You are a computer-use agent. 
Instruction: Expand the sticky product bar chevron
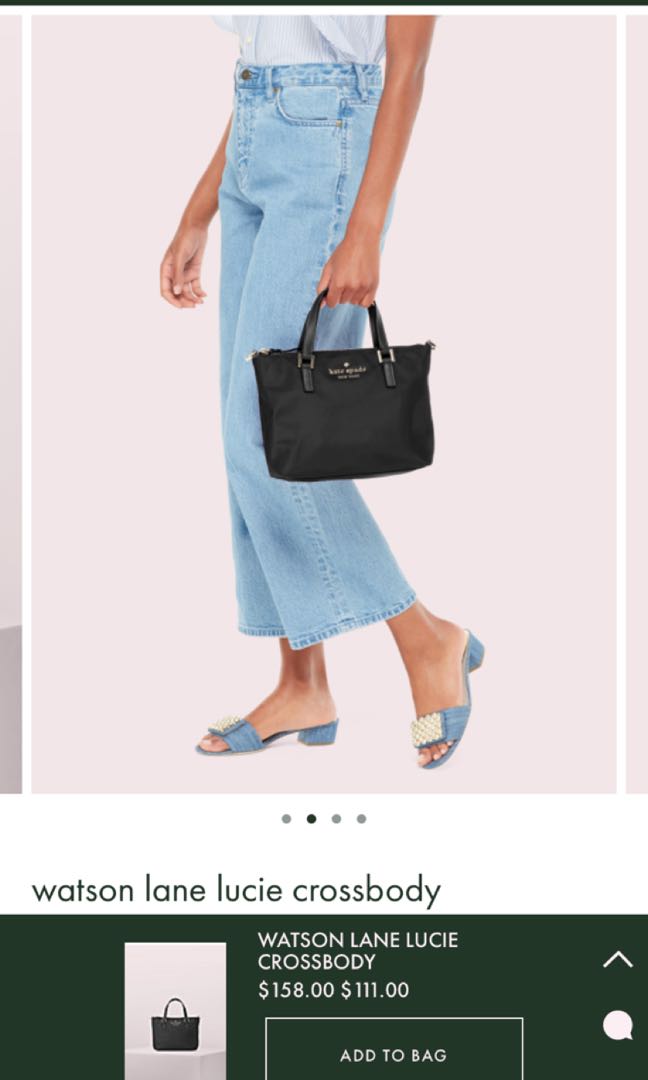(618, 960)
